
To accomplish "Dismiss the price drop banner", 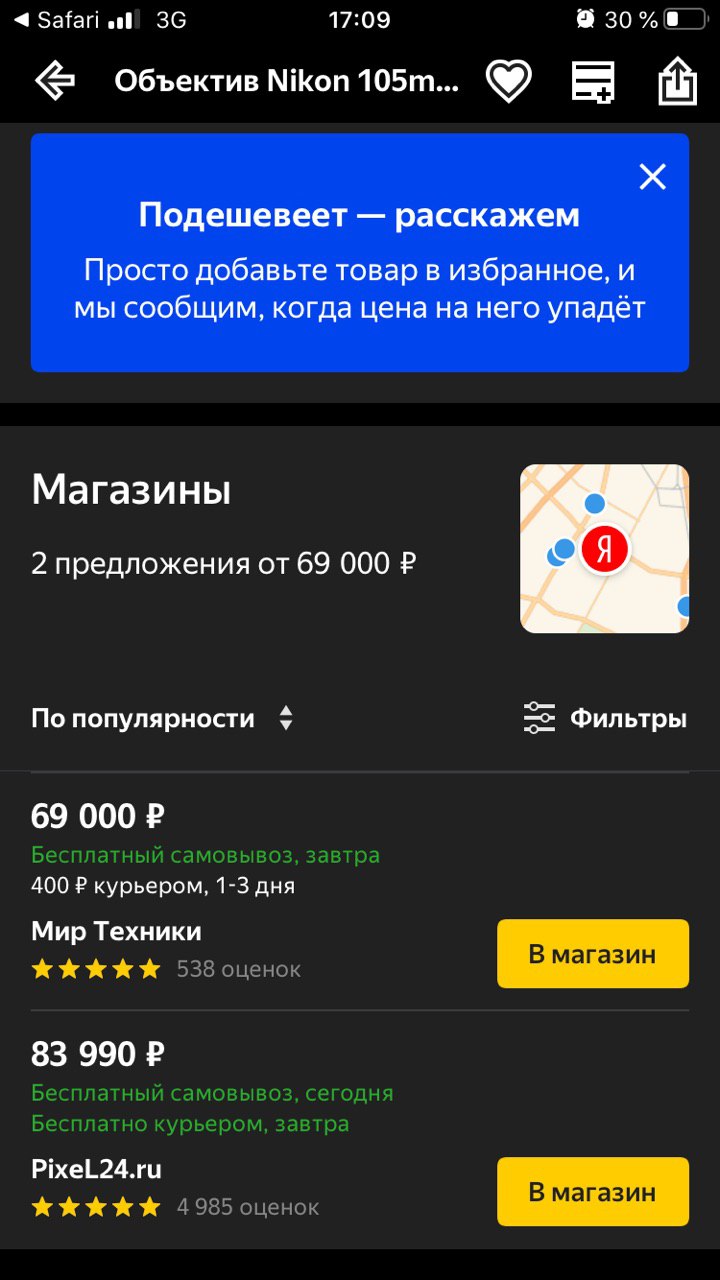I will (x=653, y=177).
